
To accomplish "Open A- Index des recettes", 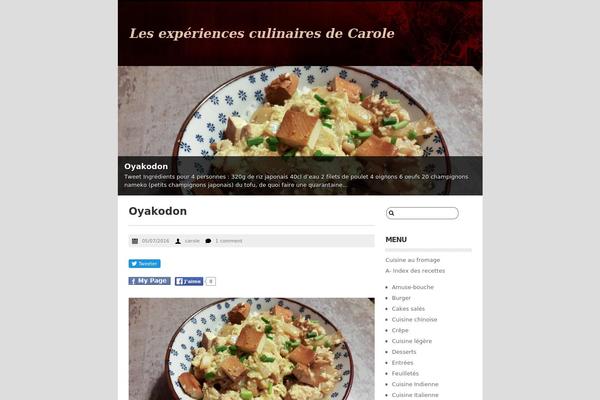I will point(415,271).
